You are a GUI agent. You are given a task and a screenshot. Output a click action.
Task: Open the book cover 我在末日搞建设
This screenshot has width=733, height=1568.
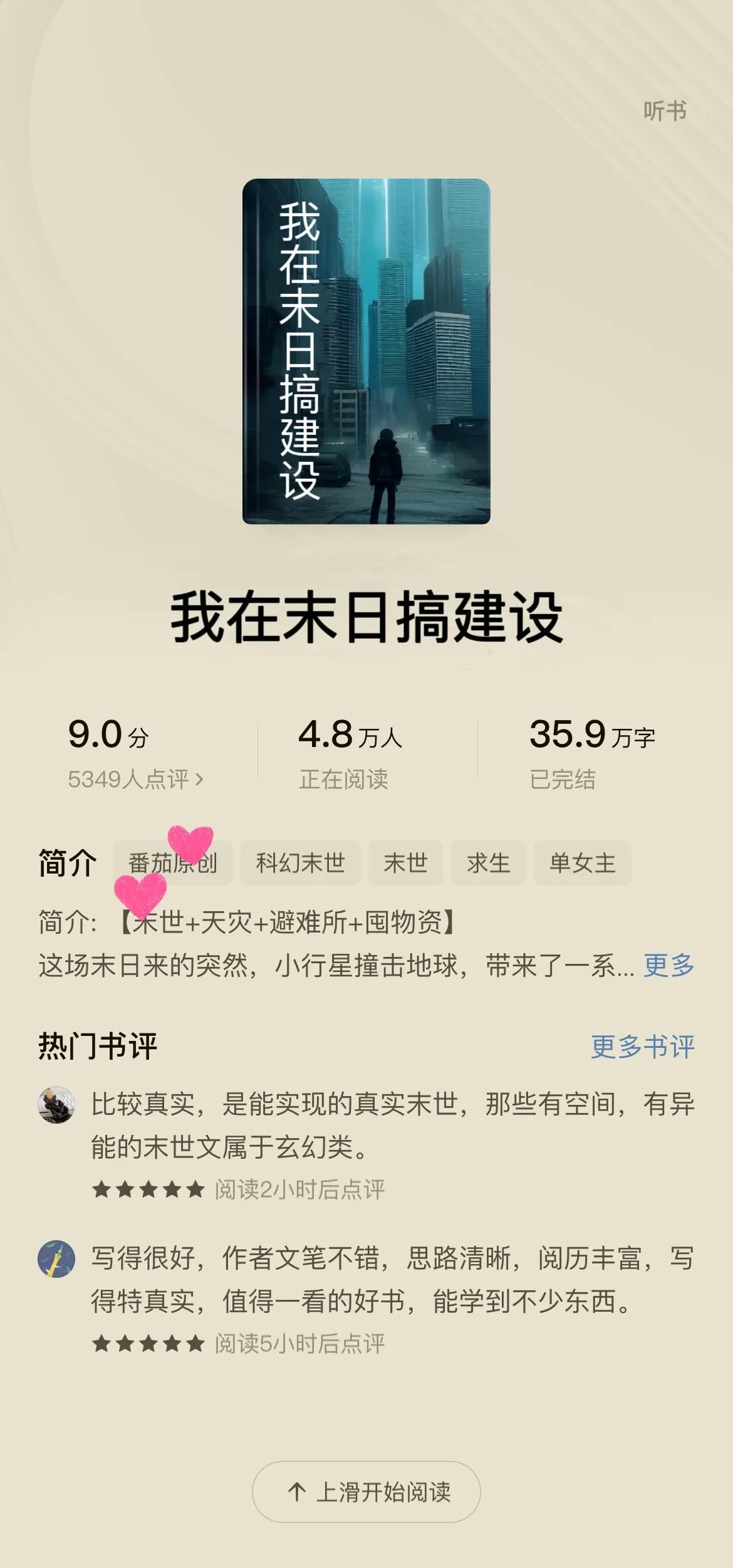(x=366, y=352)
